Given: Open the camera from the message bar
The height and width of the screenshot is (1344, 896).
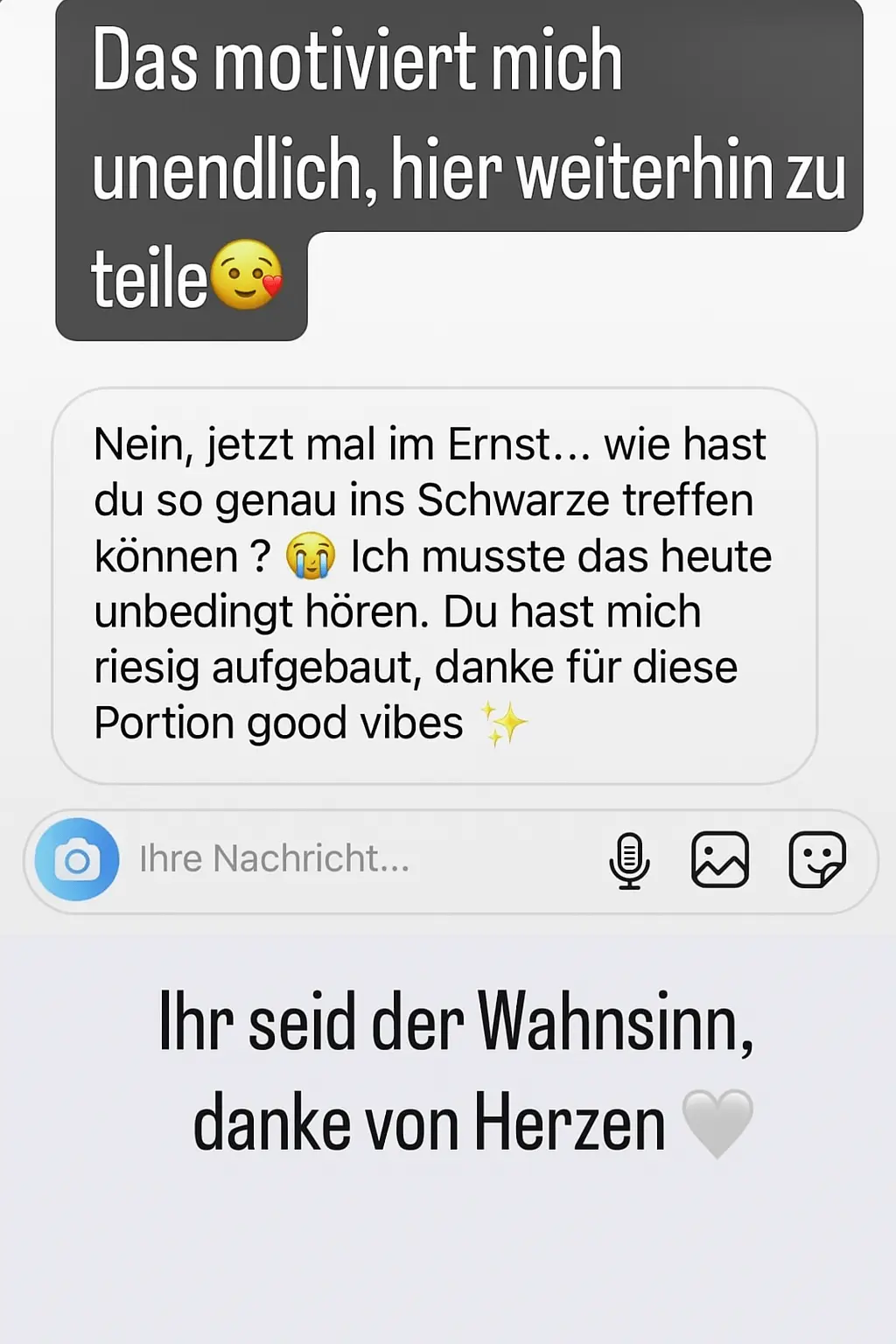Looking at the screenshot, I should (77, 860).
